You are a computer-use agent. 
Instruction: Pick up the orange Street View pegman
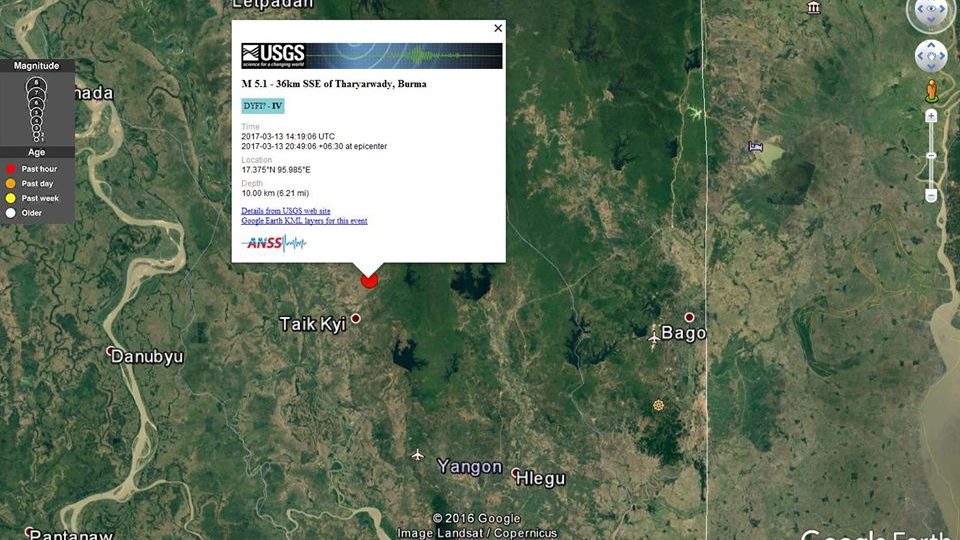[932, 90]
